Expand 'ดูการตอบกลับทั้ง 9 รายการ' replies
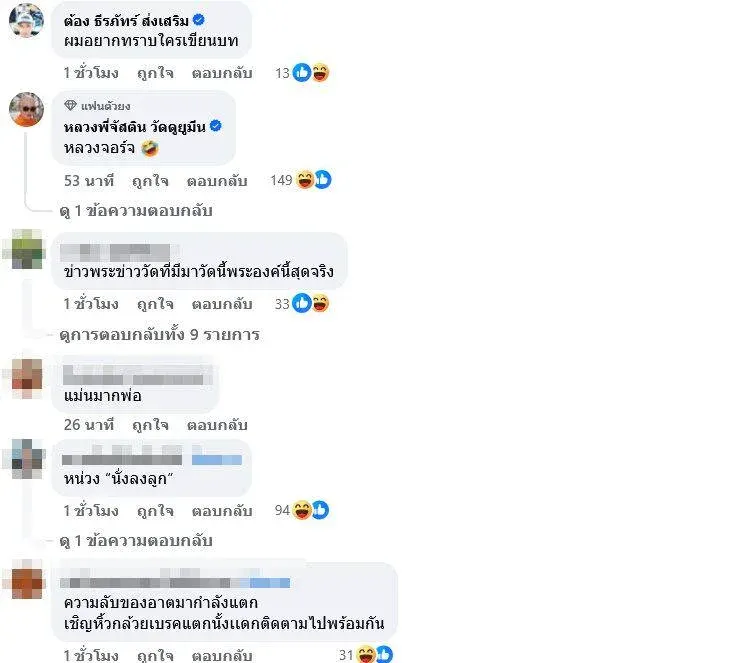Viewport: 753px width, 663px height. [158, 334]
